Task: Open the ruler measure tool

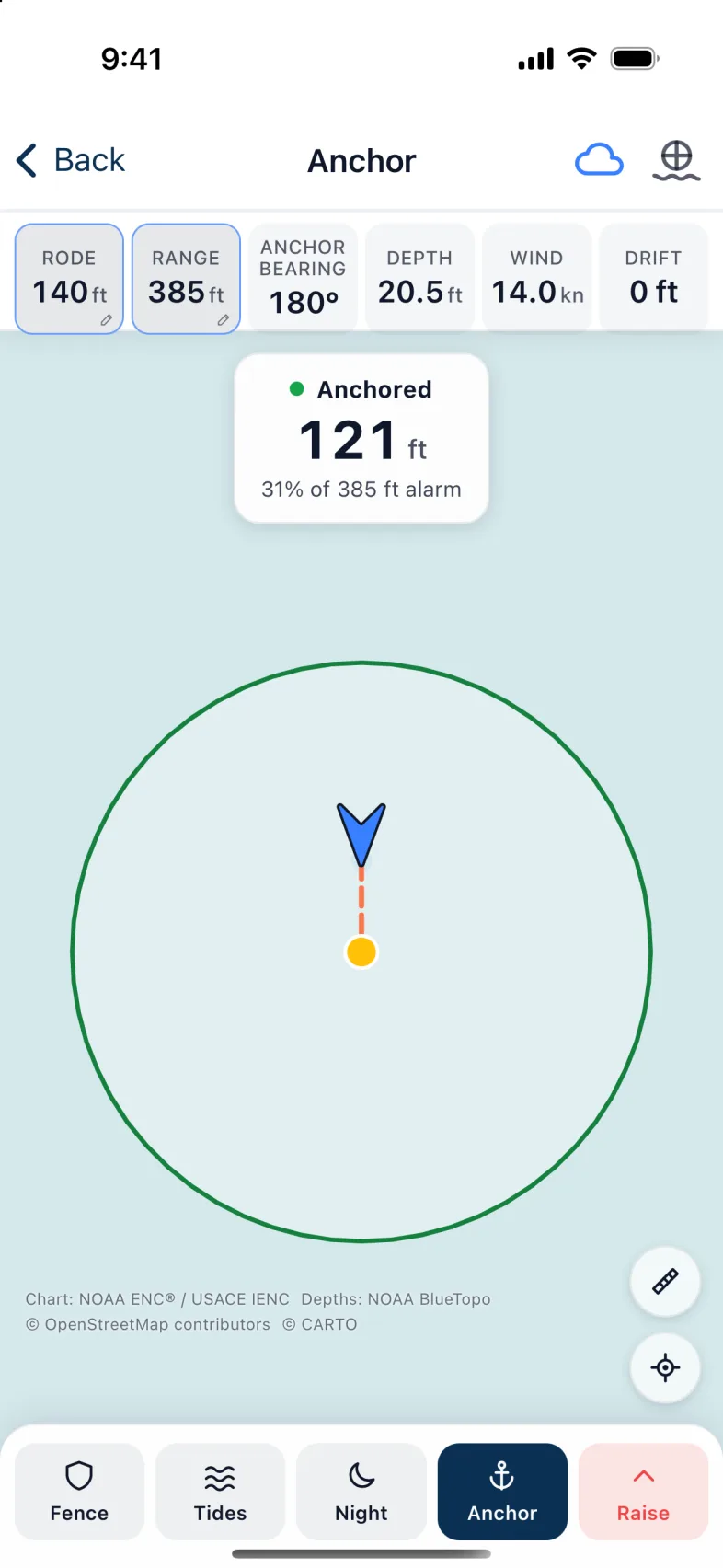Action: pyautogui.click(x=665, y=1281)
